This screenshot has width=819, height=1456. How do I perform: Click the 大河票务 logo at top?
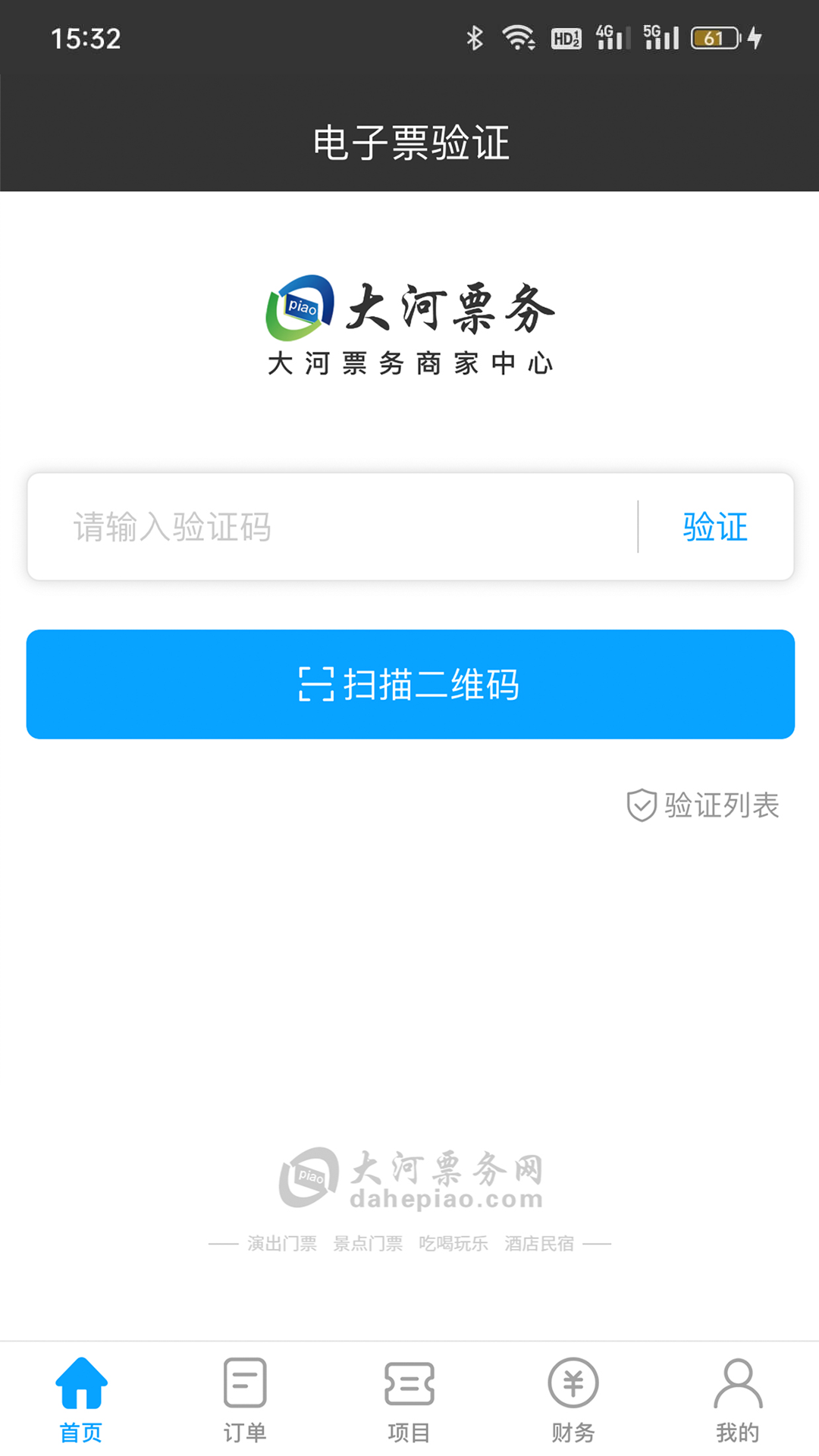409,318
